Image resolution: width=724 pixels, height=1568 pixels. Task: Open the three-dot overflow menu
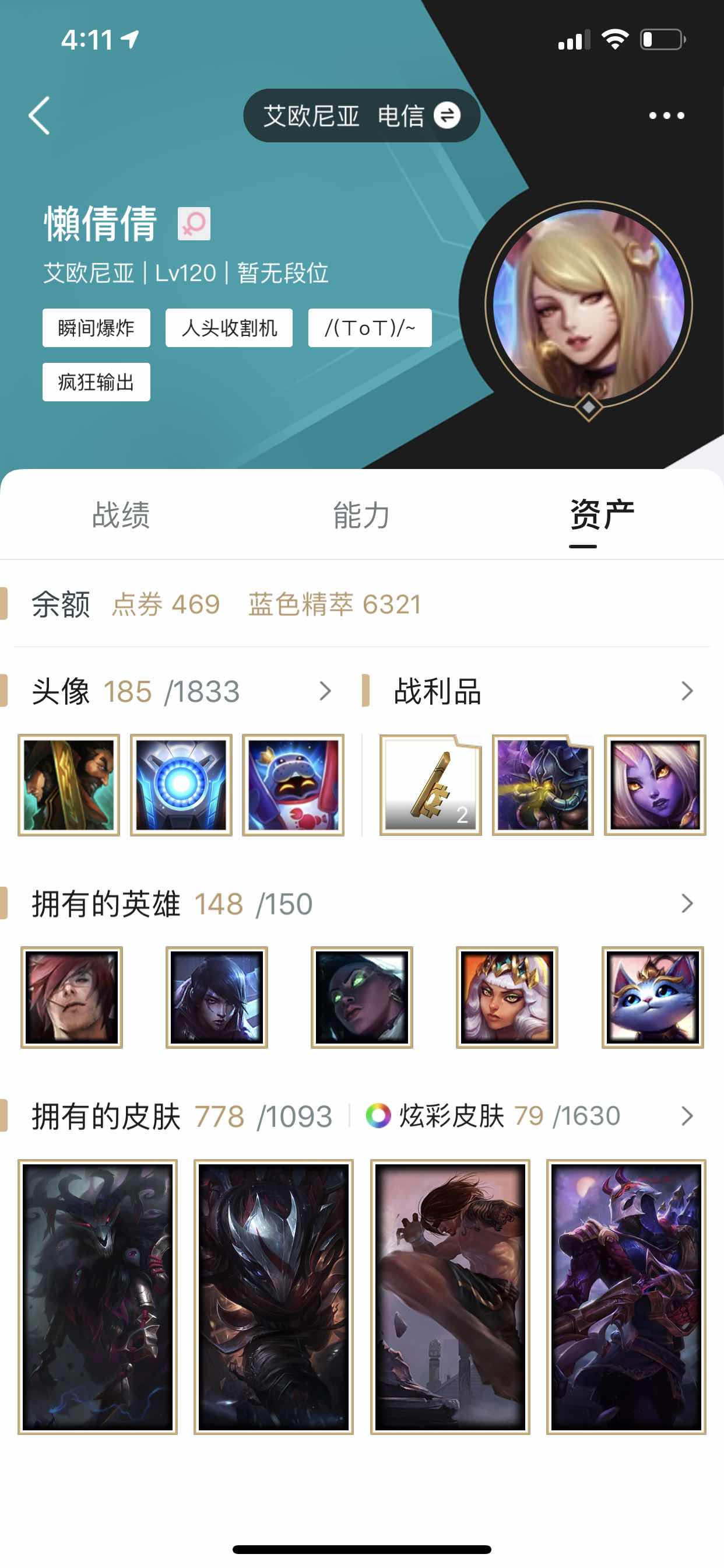tap(666, 116)
